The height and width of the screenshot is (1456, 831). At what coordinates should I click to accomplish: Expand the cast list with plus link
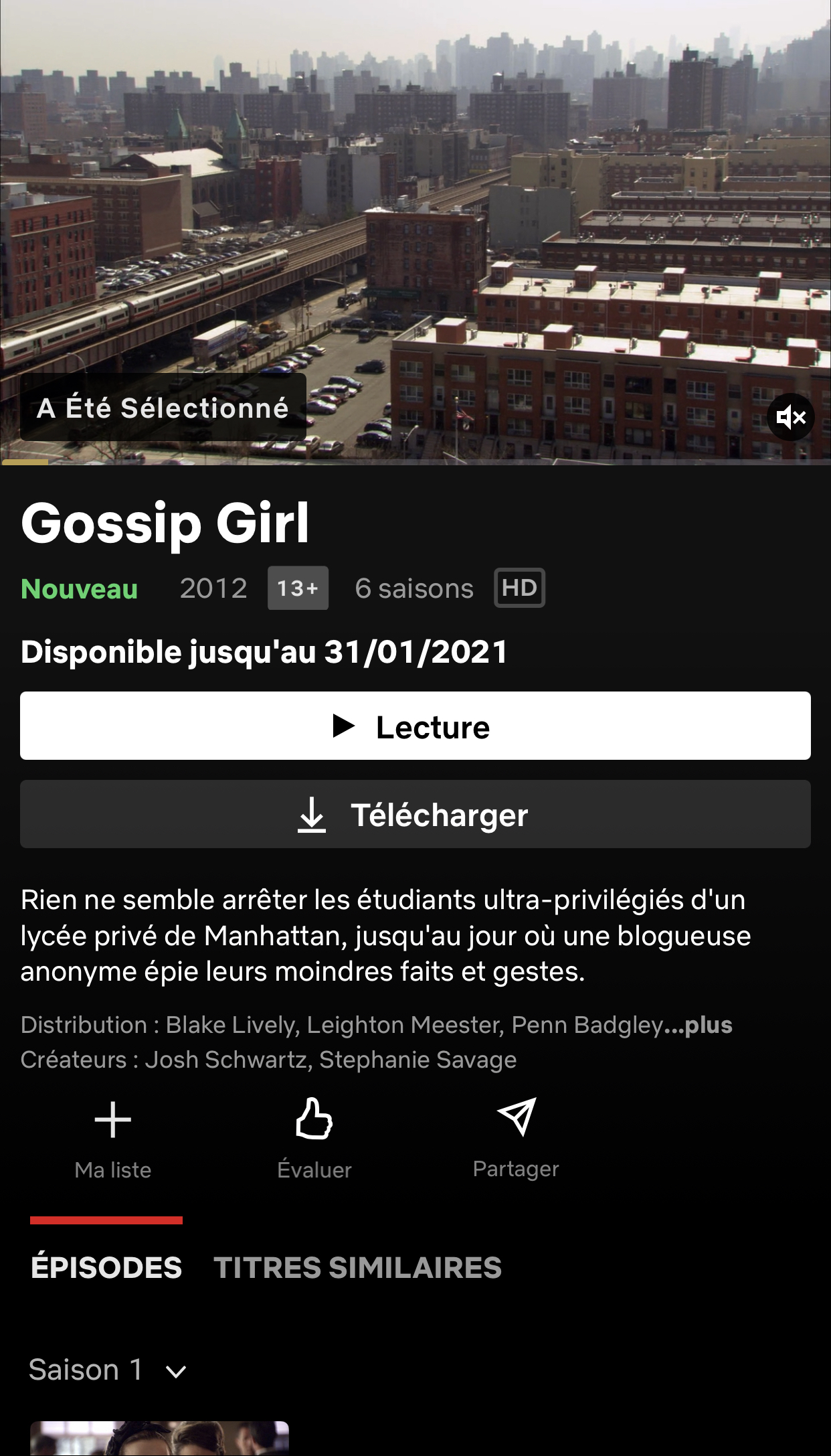click(x=708, y=1026)
